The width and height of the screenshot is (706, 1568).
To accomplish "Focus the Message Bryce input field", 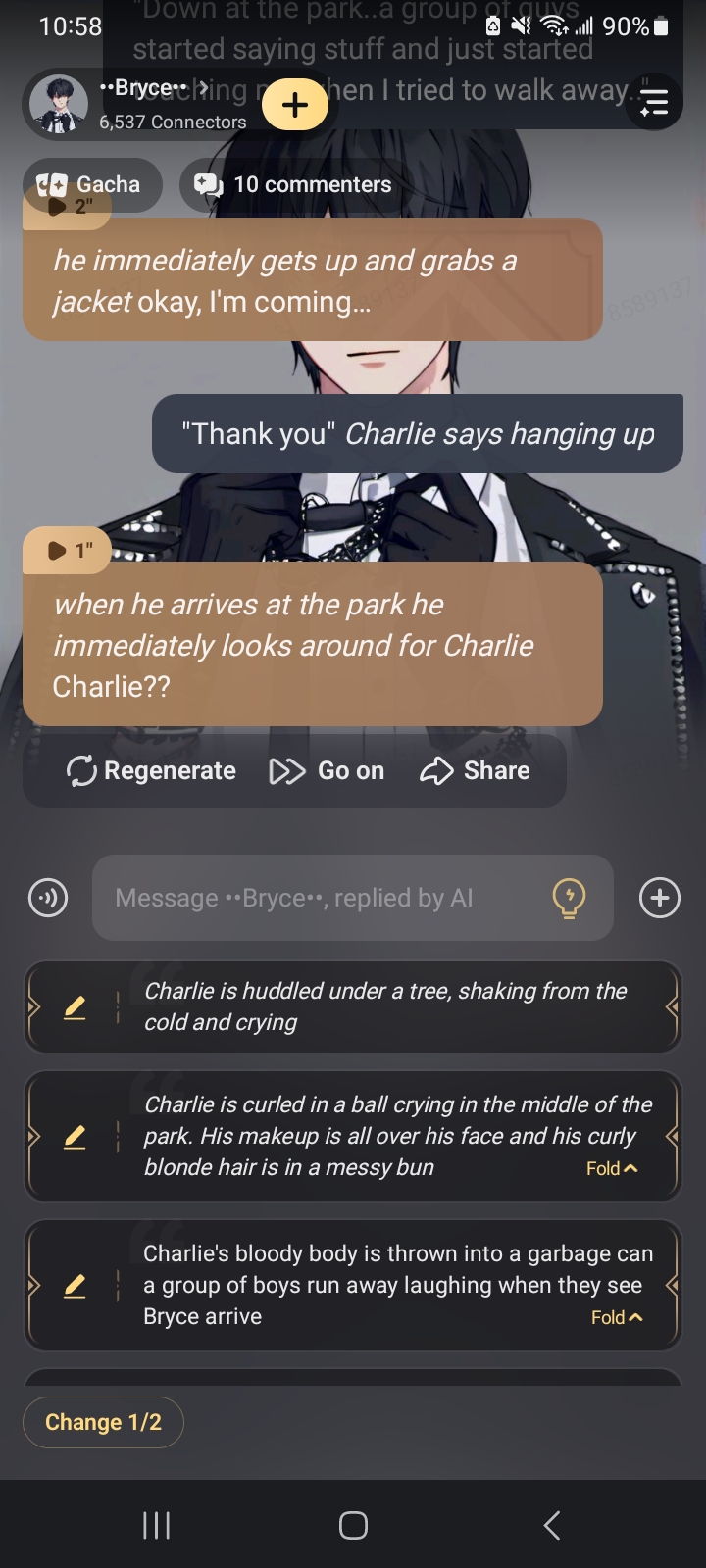I will pyautogui.click(x=324, y=898).
